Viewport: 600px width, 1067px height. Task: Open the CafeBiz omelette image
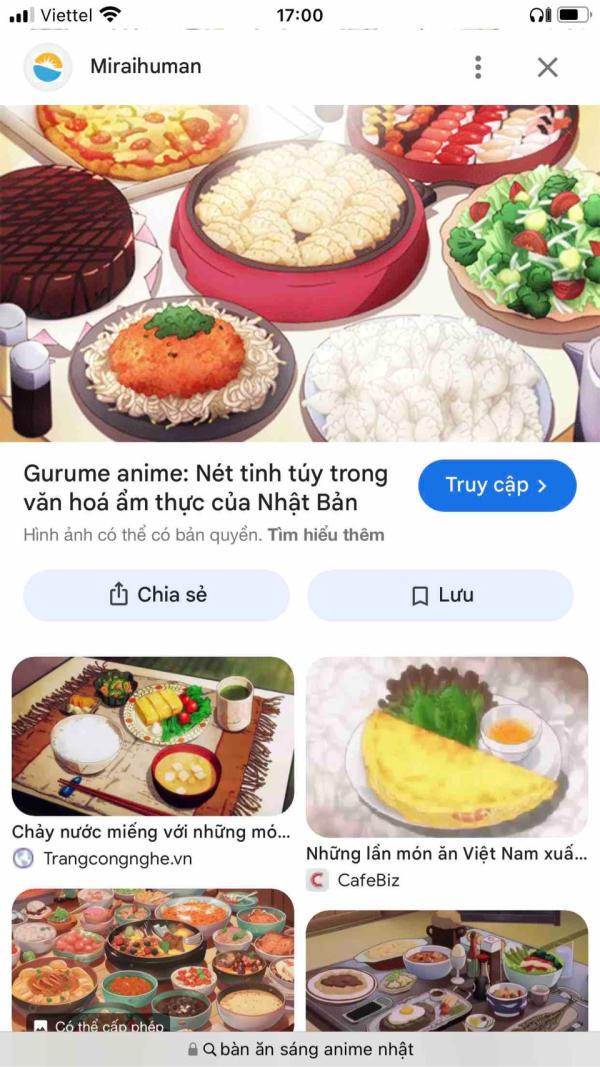447,746
